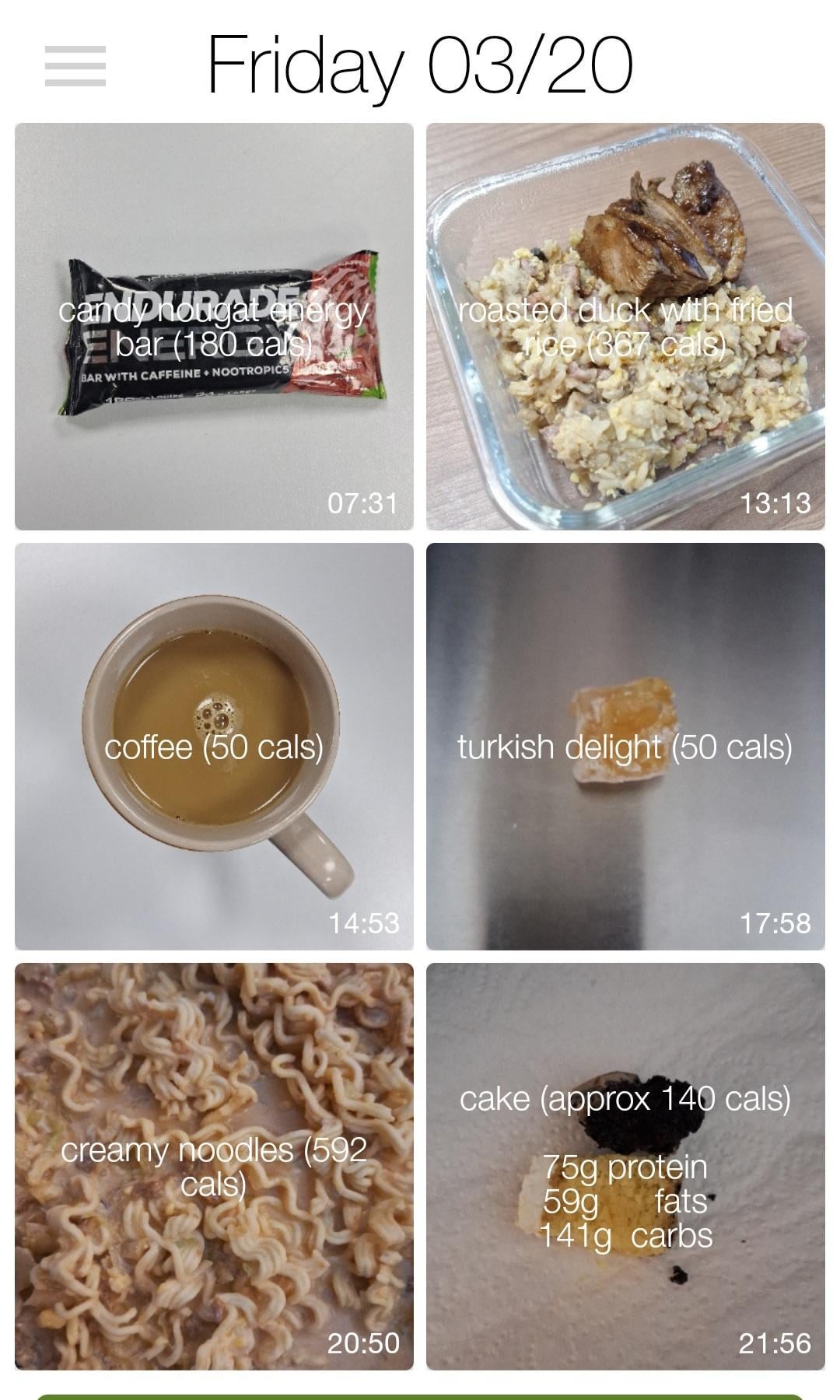Open roasted duck with fried rice entry
840x1400 pixels.
625,327
